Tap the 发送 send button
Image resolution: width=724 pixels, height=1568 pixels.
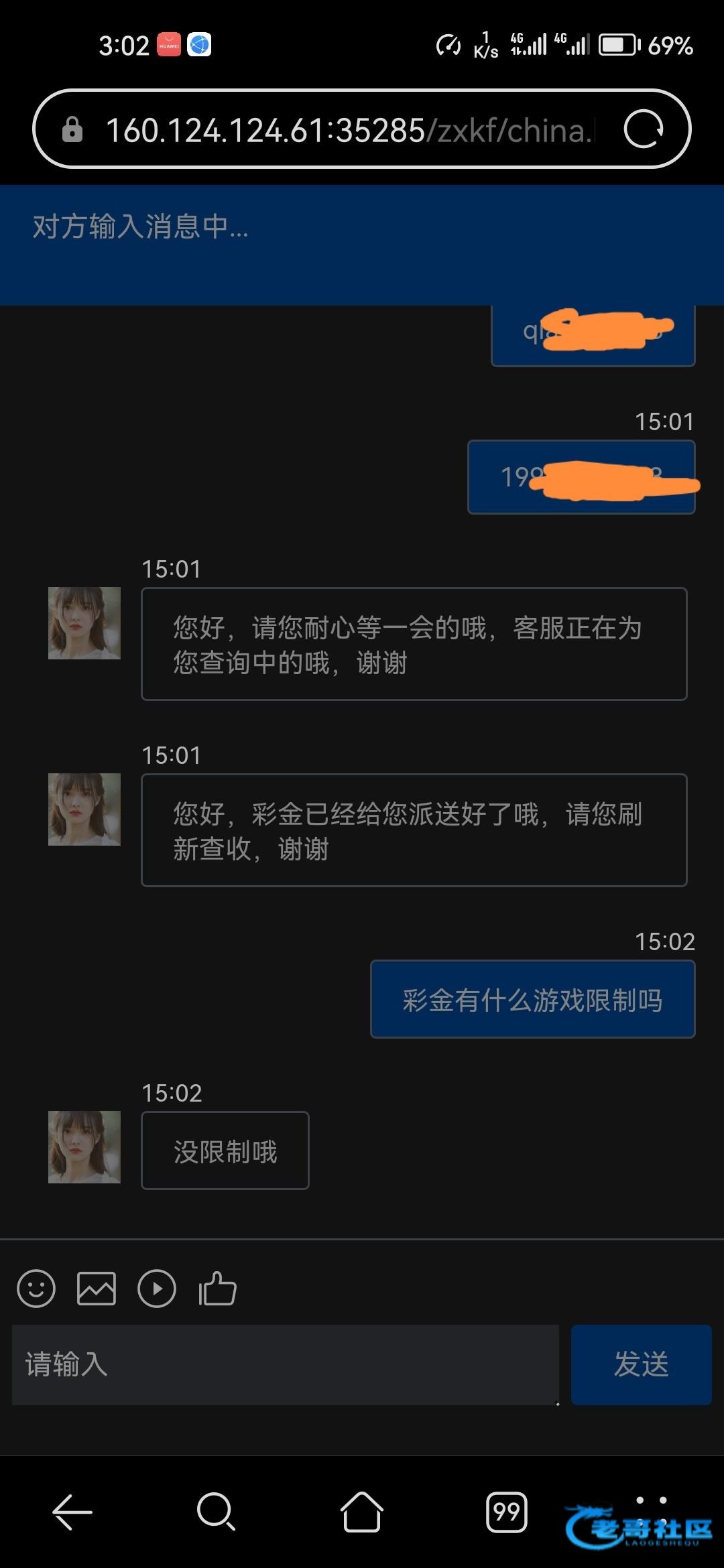[641, 1364]
